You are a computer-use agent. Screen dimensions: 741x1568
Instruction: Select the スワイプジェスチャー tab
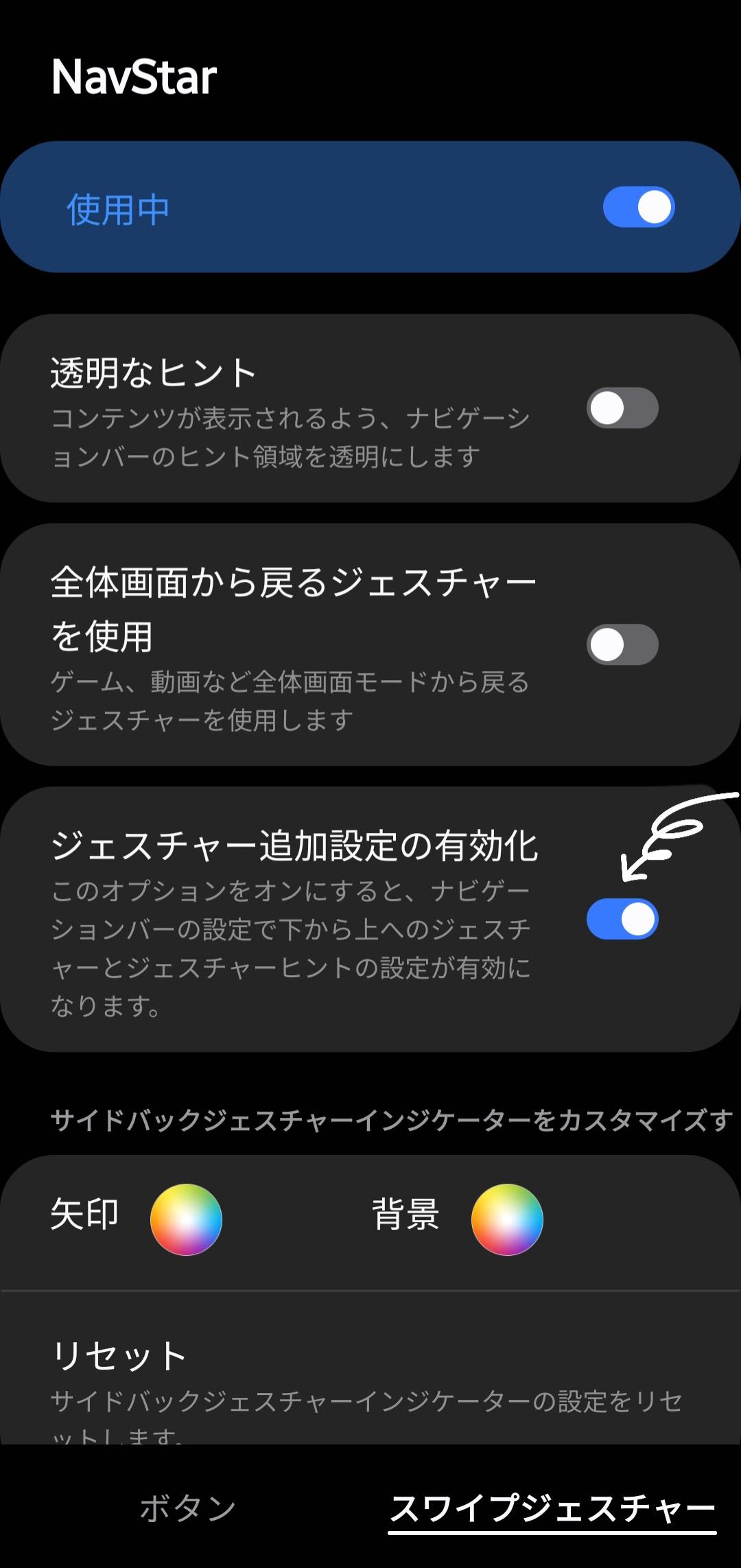(x=552, y=1508)
